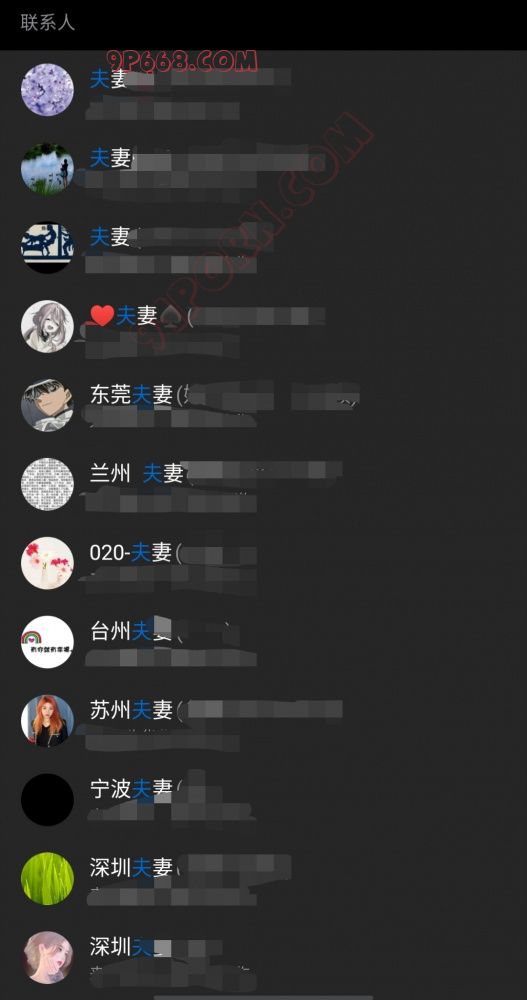Open the 台州夫妻 contact

[x=264, y=642]
